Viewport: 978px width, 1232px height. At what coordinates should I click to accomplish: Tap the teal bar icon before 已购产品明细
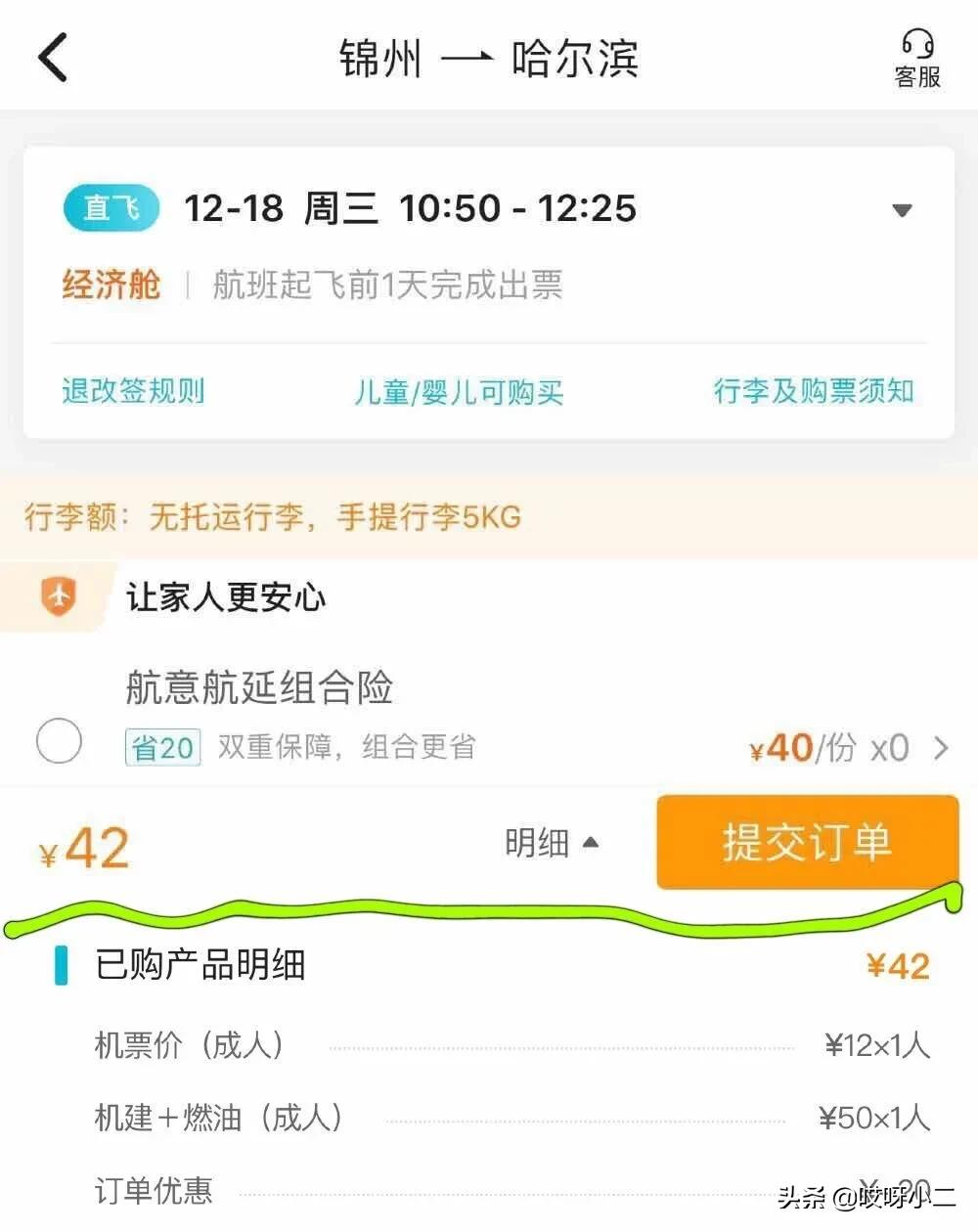tap(63, 965)
